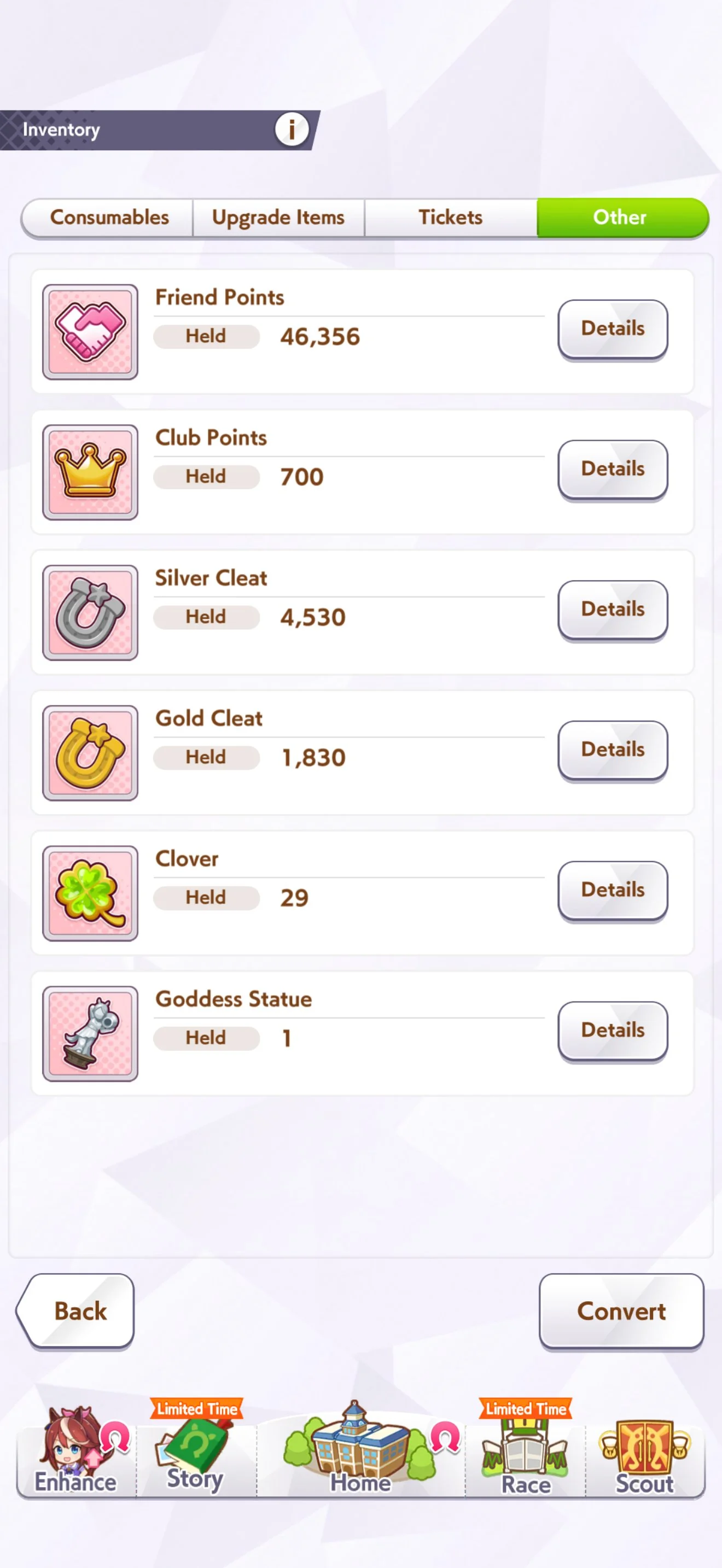722x1568 pixels.
Task: Select the Other tab
Action: [x=620, y=217]
